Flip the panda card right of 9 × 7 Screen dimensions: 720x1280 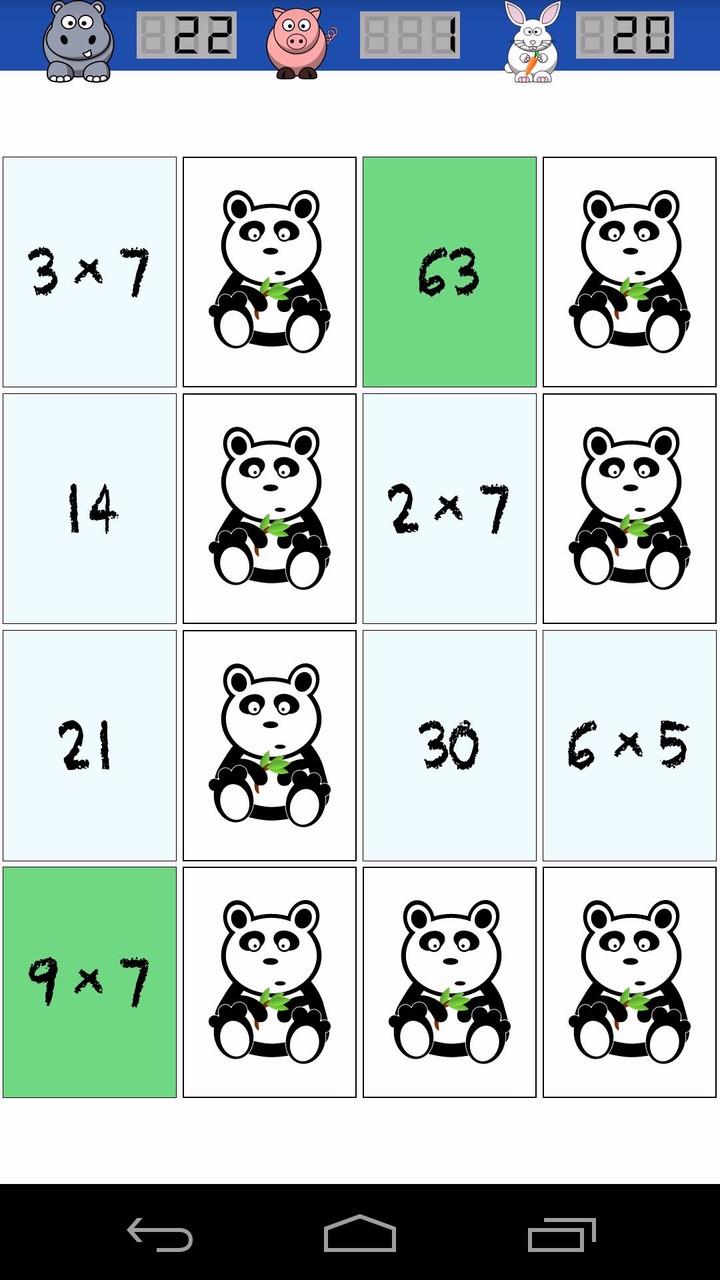pyautogui.click(x=269, y=982)
